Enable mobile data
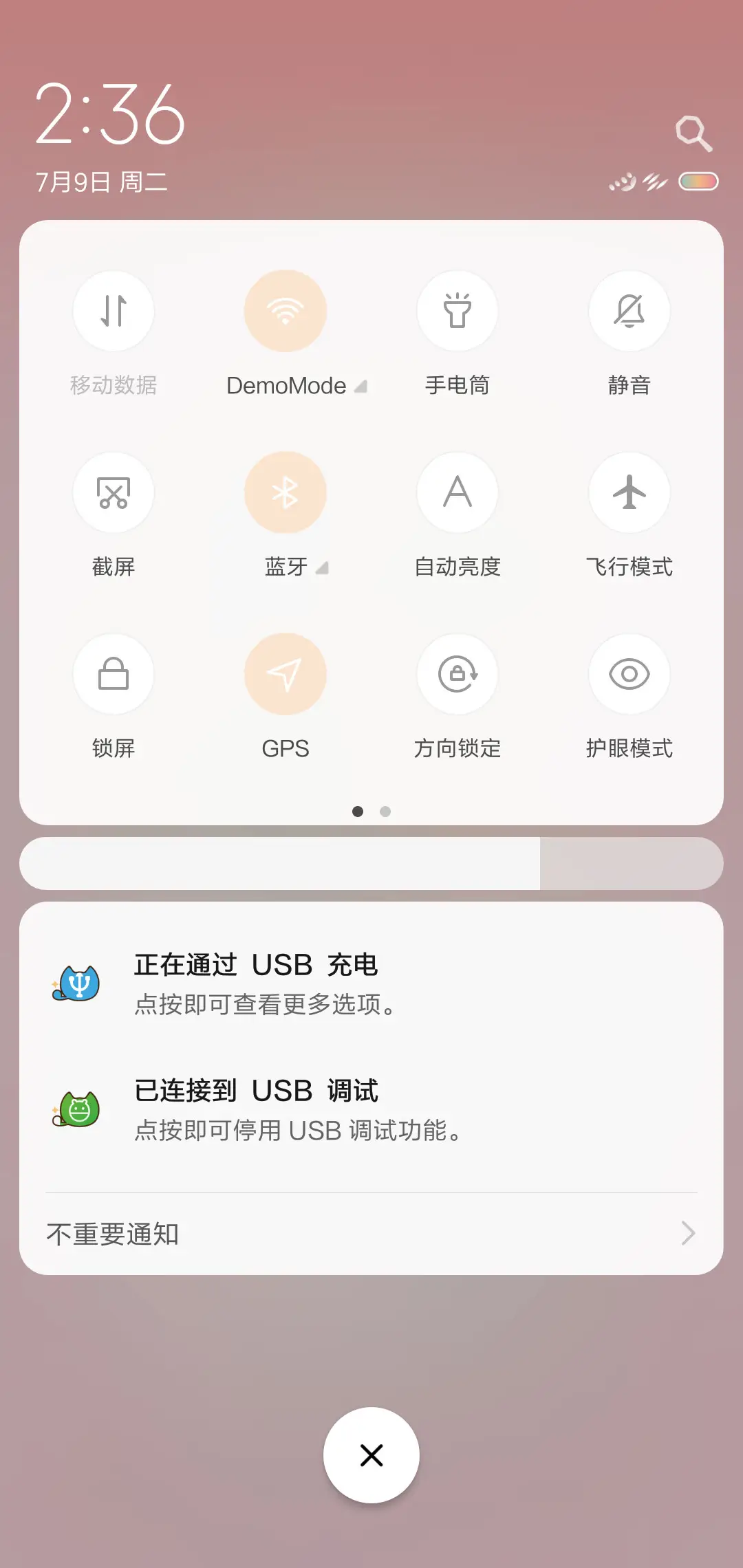 (x=114, y=311)
